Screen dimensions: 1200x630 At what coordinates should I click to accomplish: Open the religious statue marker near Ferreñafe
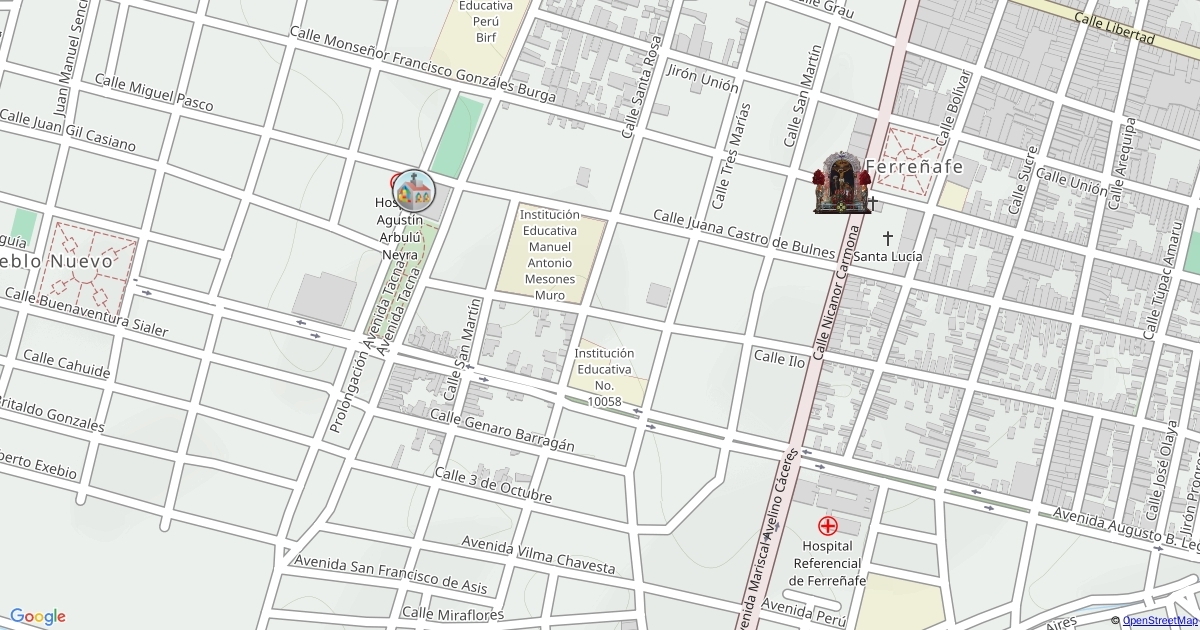point(841,183)
